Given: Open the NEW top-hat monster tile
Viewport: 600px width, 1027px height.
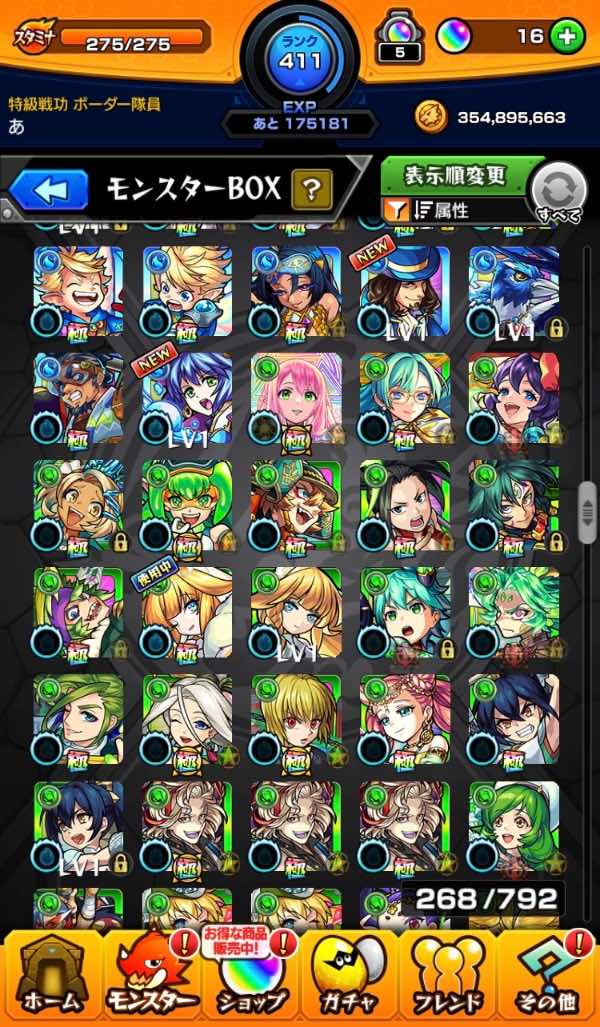Looking at the screenshot, I should pyautogui.click(x=405, y=291).
